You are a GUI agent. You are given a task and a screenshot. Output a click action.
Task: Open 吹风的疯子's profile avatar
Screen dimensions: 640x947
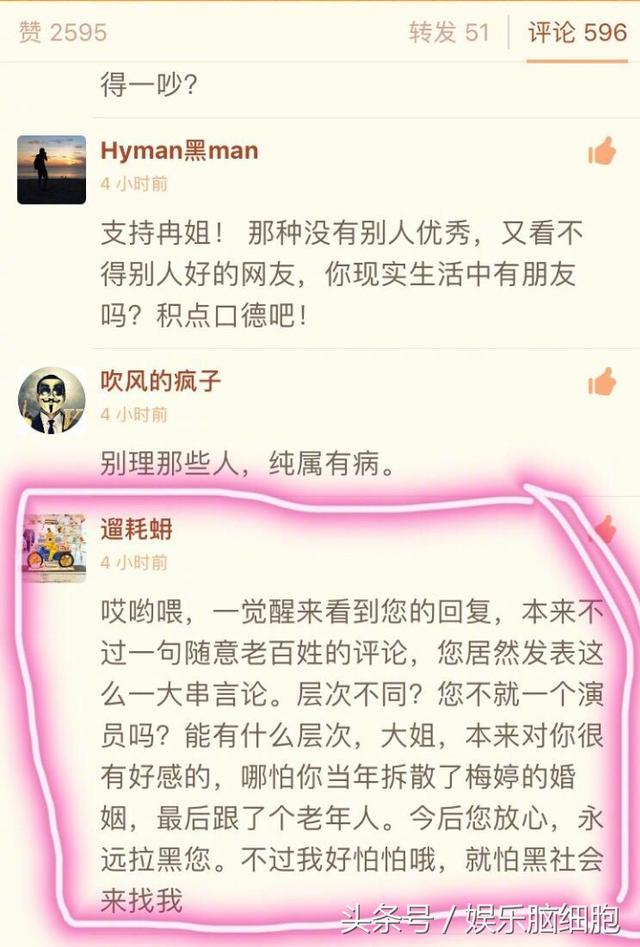click(51, 400)
